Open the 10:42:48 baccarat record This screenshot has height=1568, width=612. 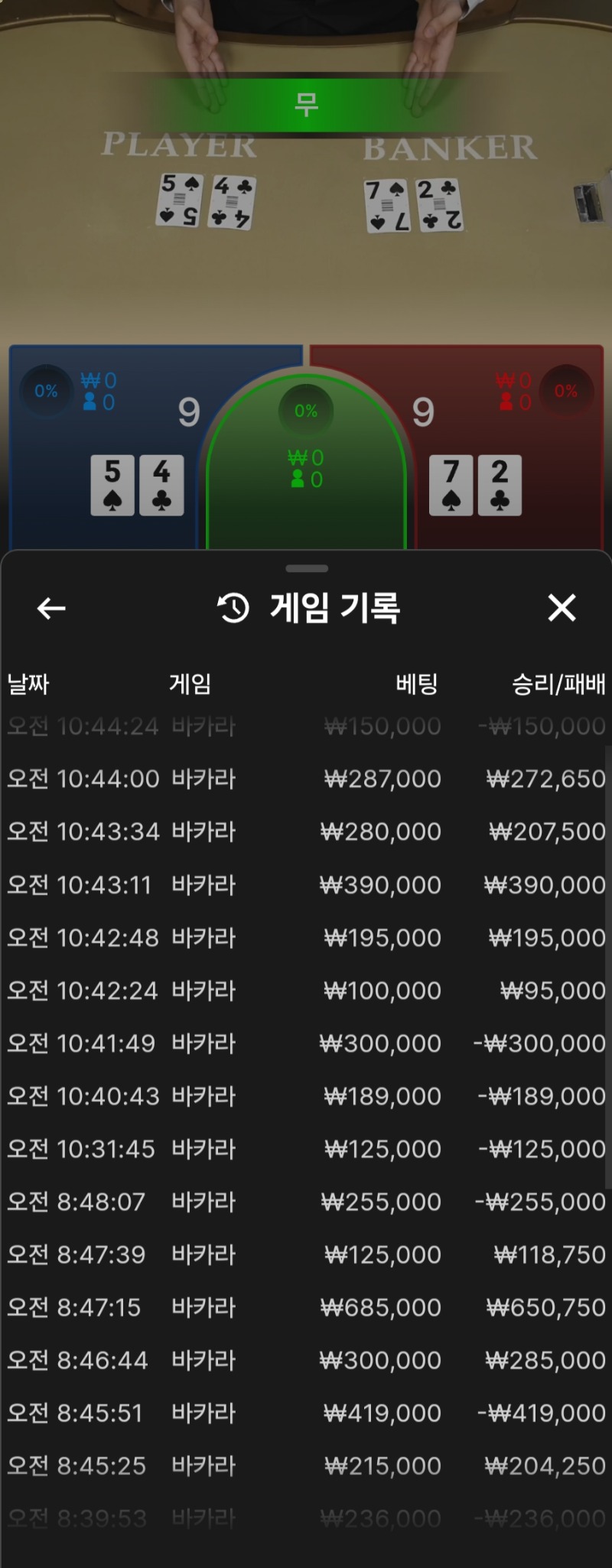coord(306,938)
